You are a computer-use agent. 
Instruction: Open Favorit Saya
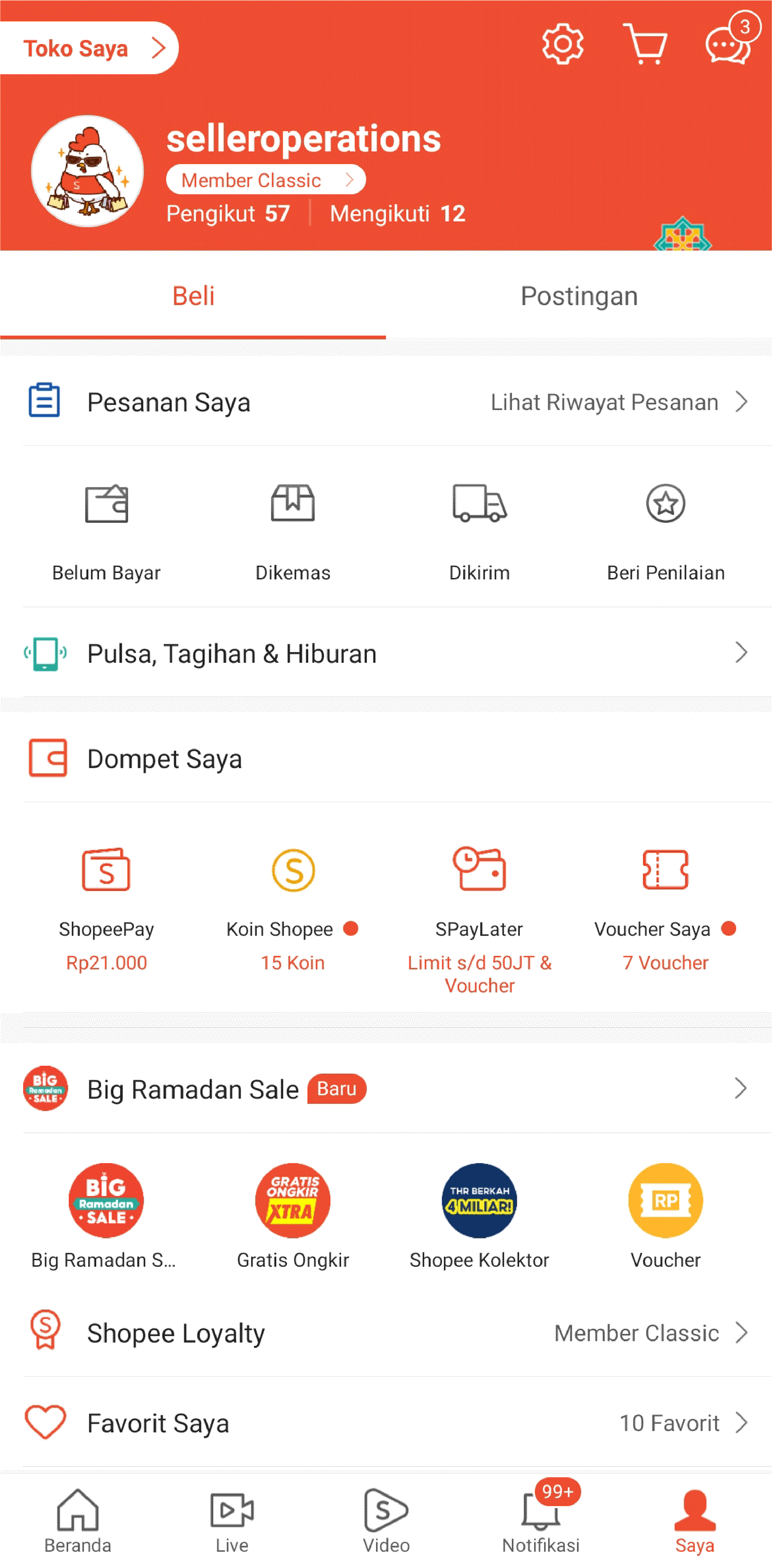(x=386, y=1422)
